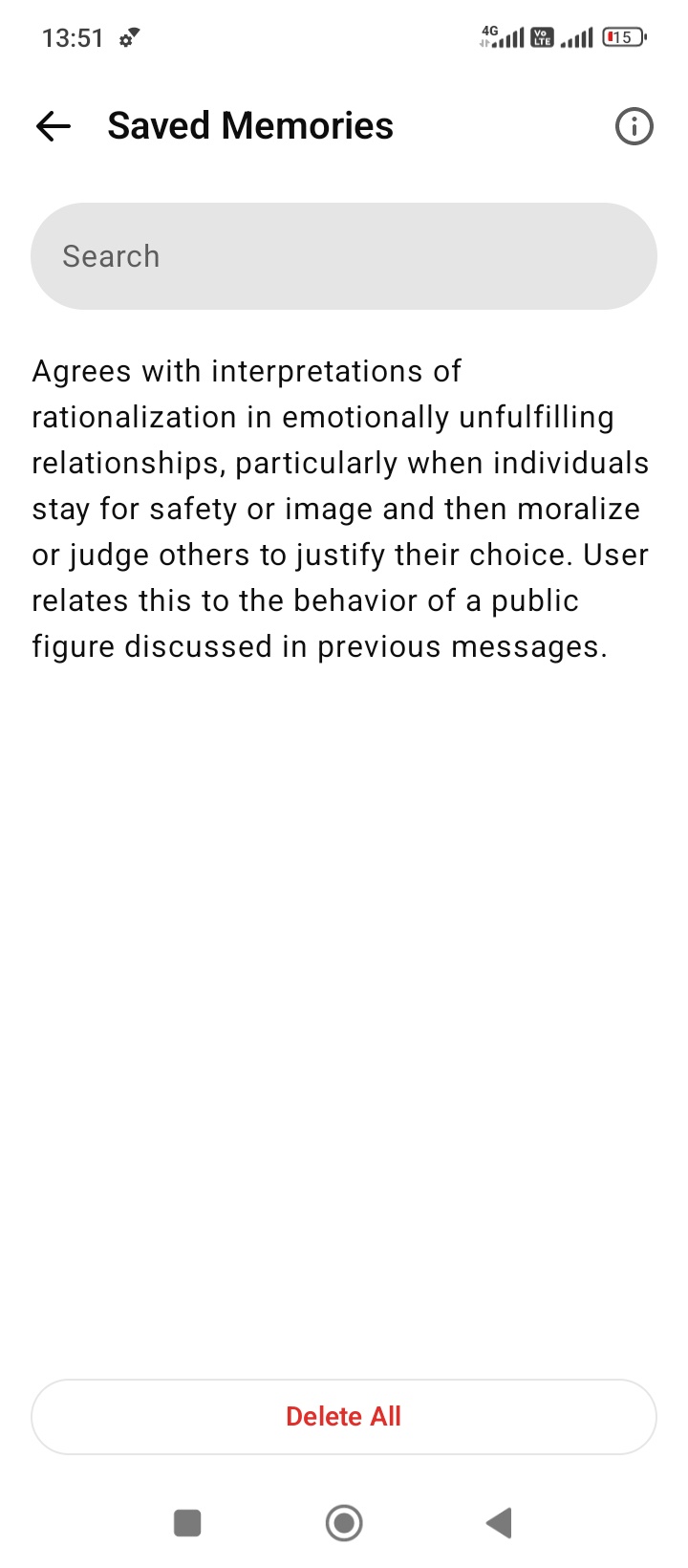Go back from Saved Memories
The width and height of the screenshot is (688, 1568).
pyautogui.click(x=54, y=126)
